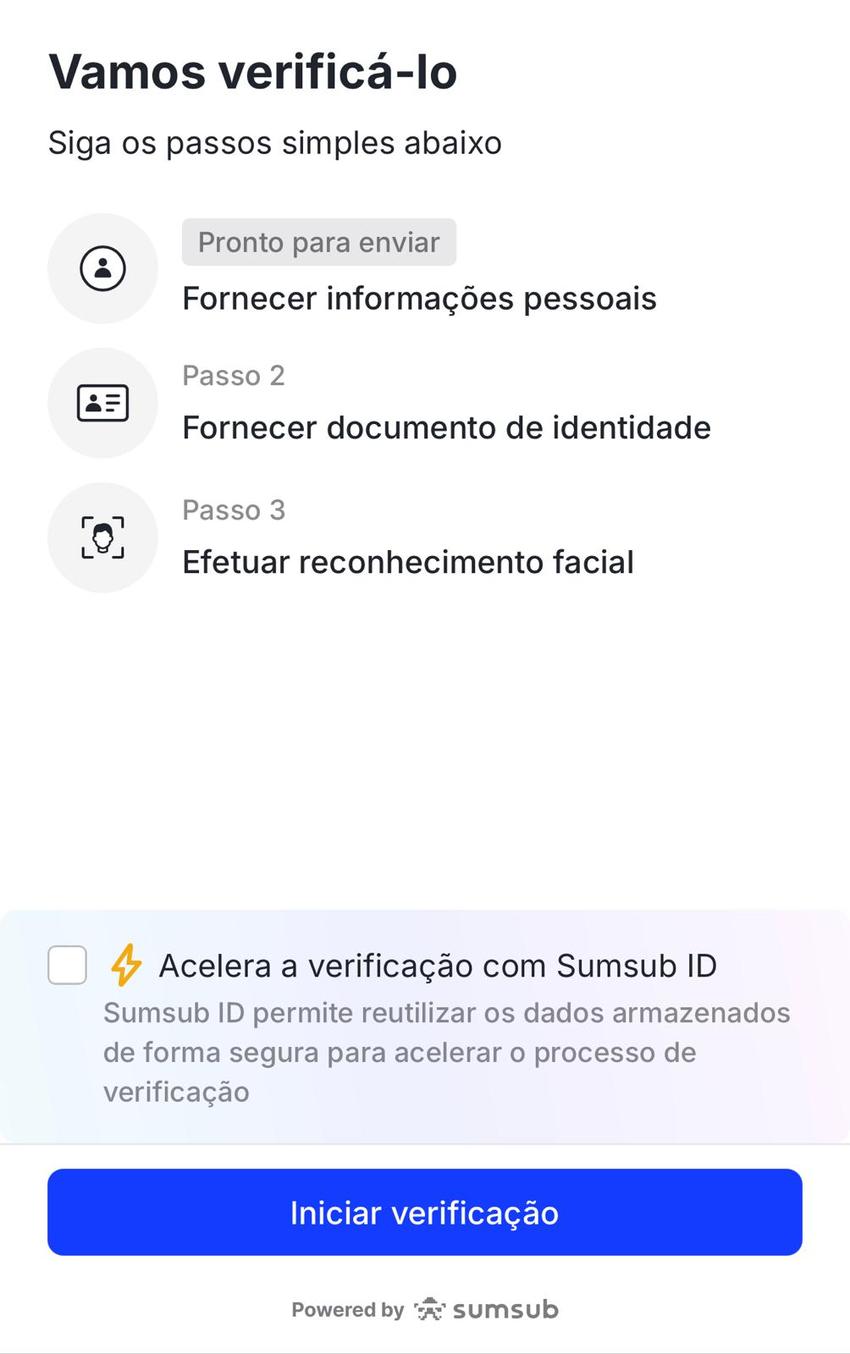Enable the Sumsub ID acceleration checkbox

66,965
